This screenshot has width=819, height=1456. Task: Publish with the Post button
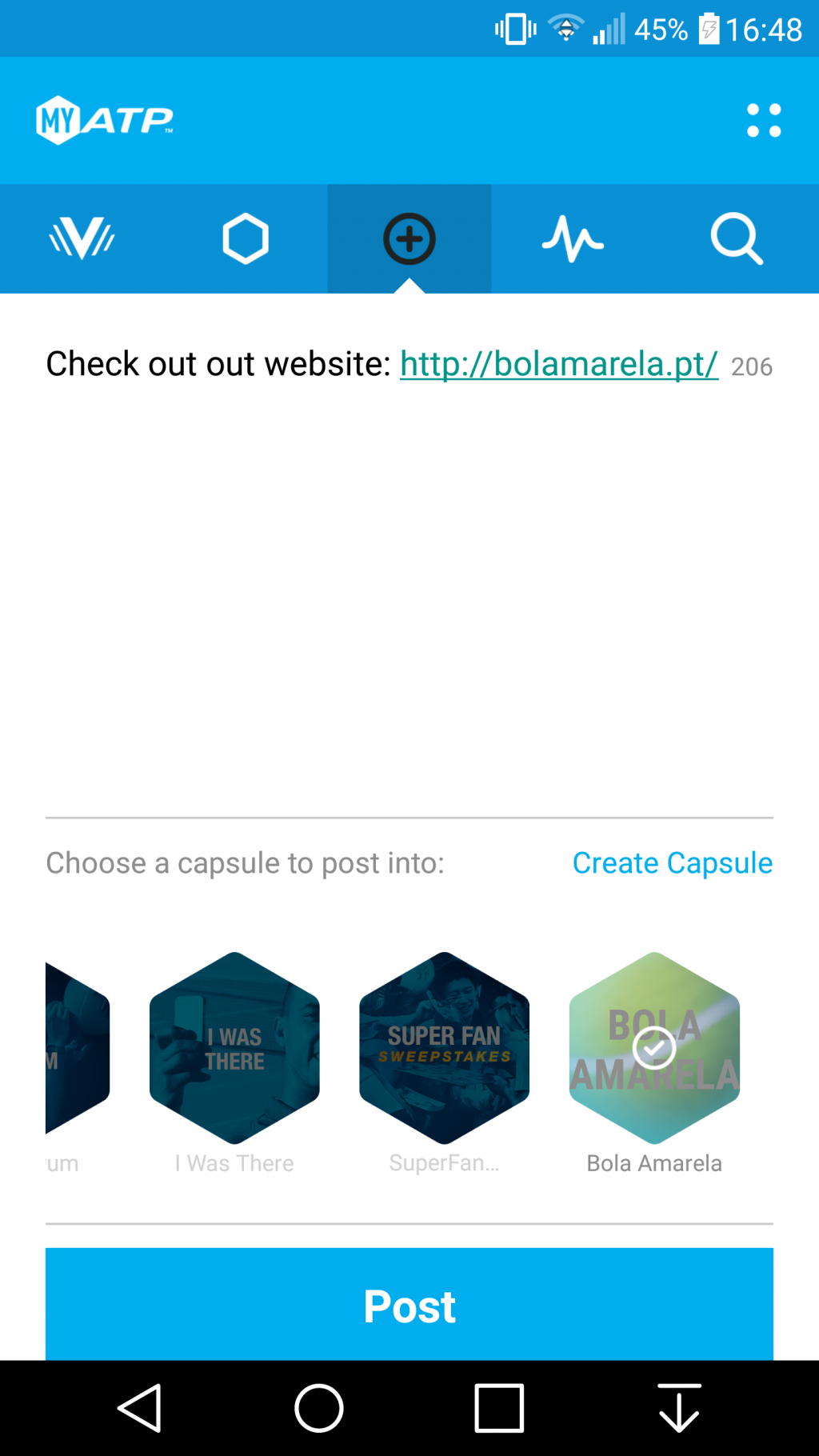click(409, 1305)
